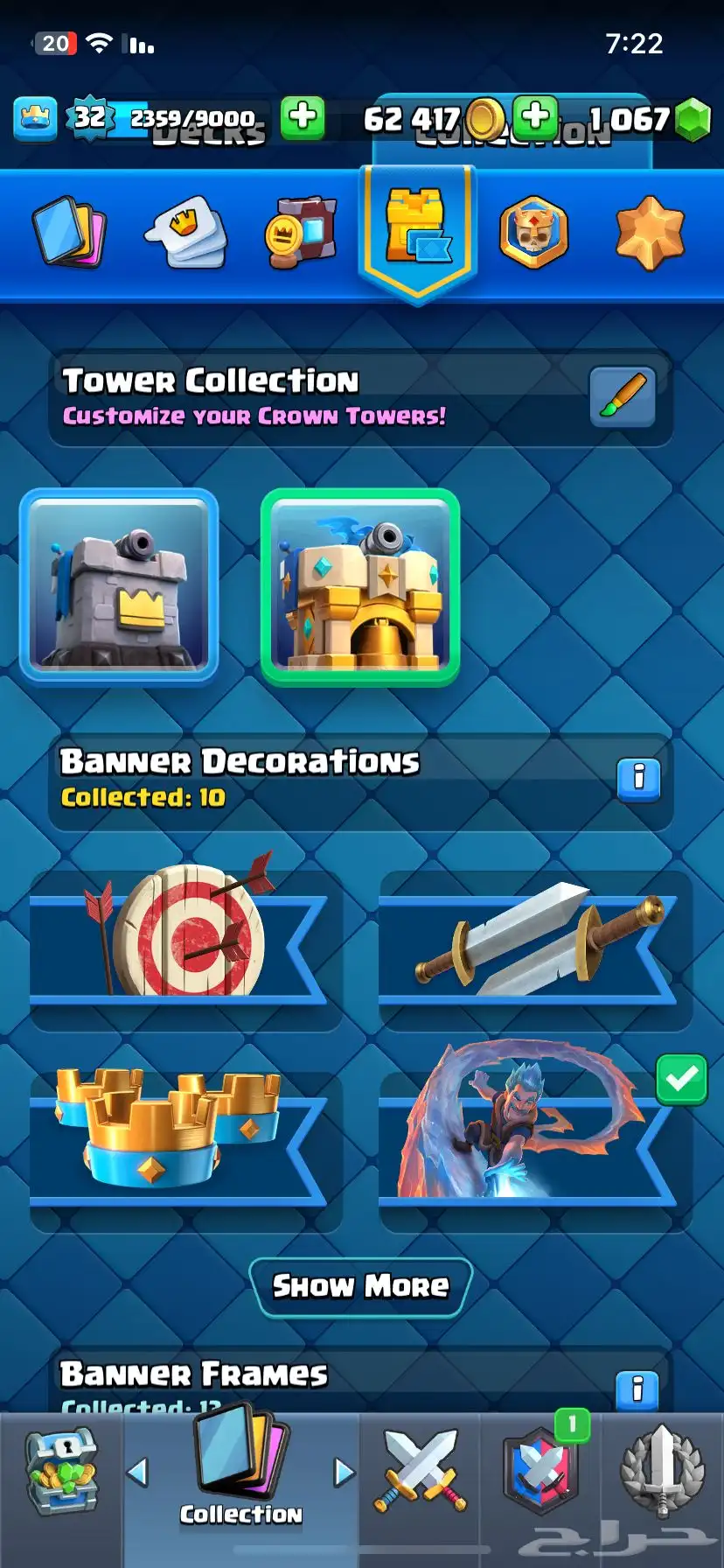Edit Tower Collection with the paintbrush button
The height and width of the screenshot is (1568, 724).
pos(623,396)
